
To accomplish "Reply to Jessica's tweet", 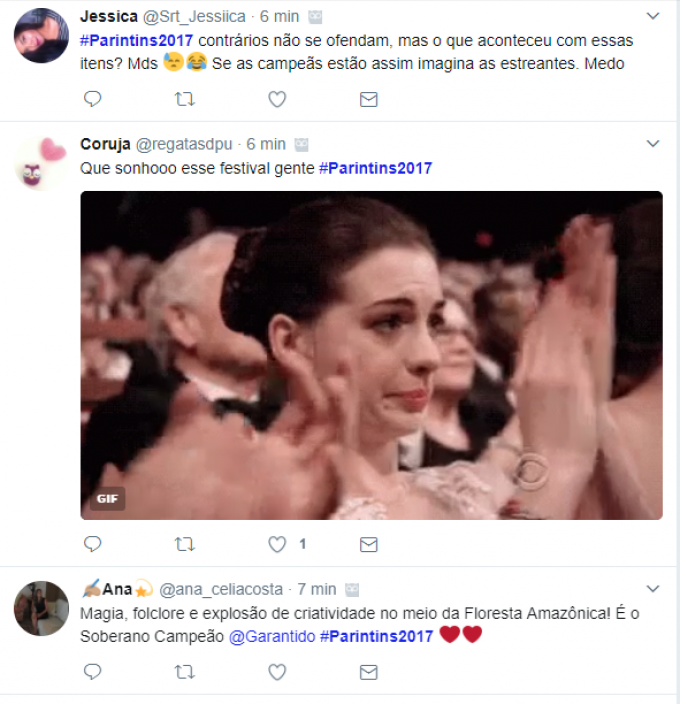I will (92, 99).
